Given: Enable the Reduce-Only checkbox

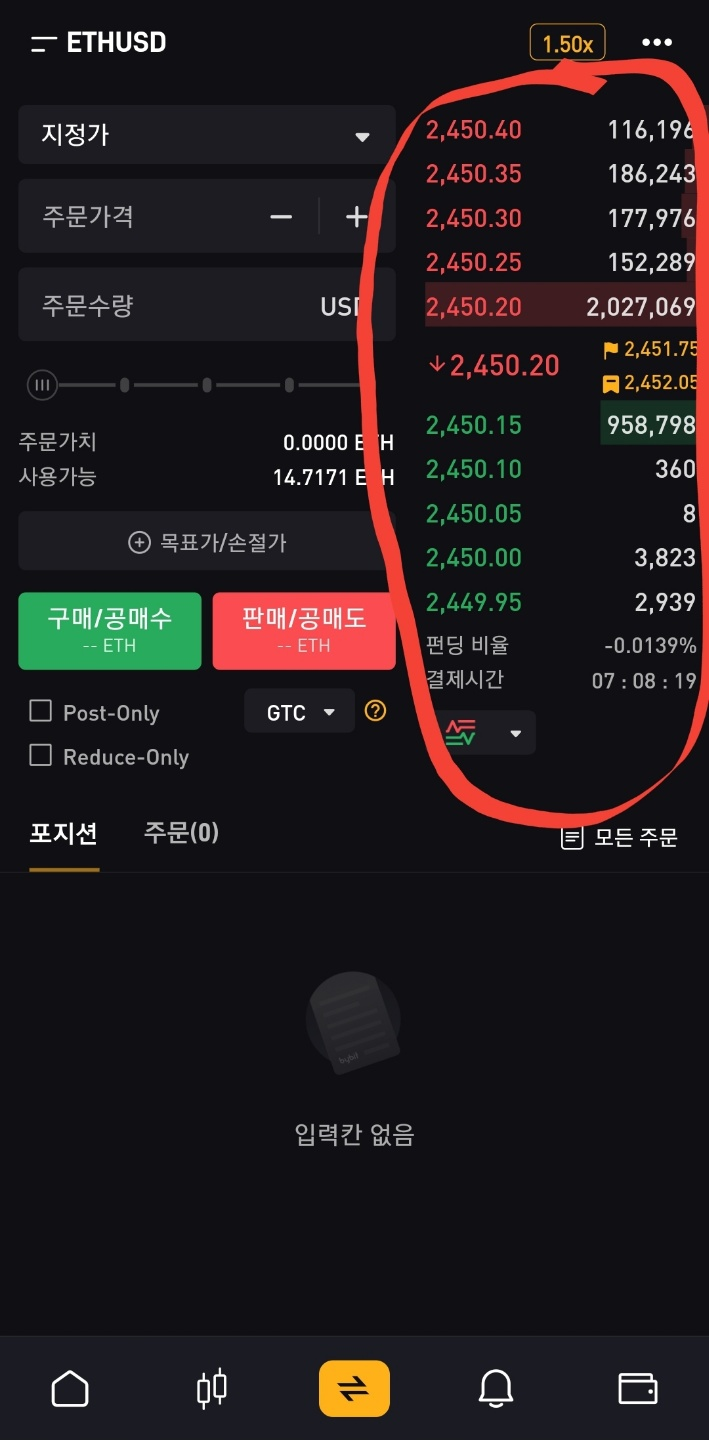Looking at the screenshot, I should click(x=41, y=756).
